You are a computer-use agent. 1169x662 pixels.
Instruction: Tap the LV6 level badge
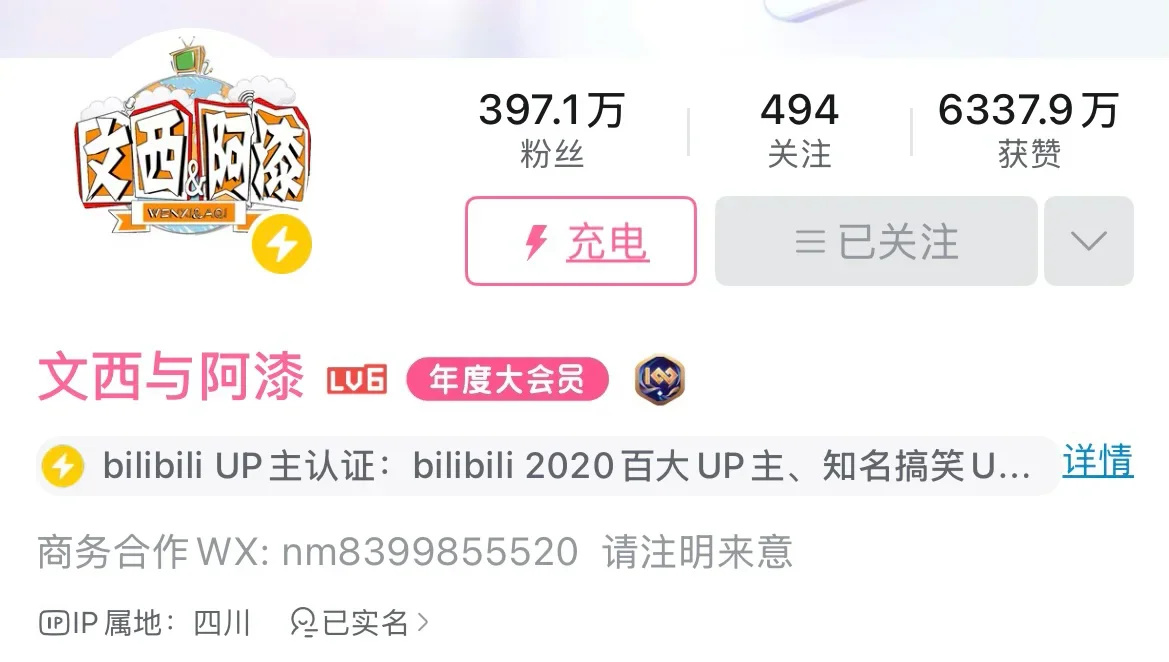coord(356,380)
